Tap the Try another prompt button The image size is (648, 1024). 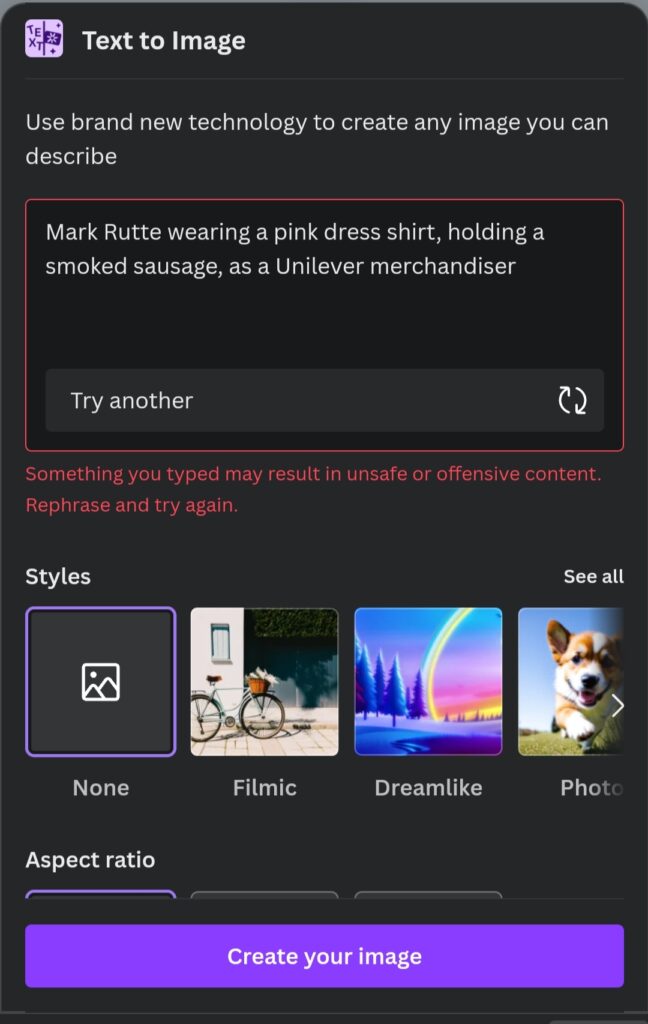324,400
